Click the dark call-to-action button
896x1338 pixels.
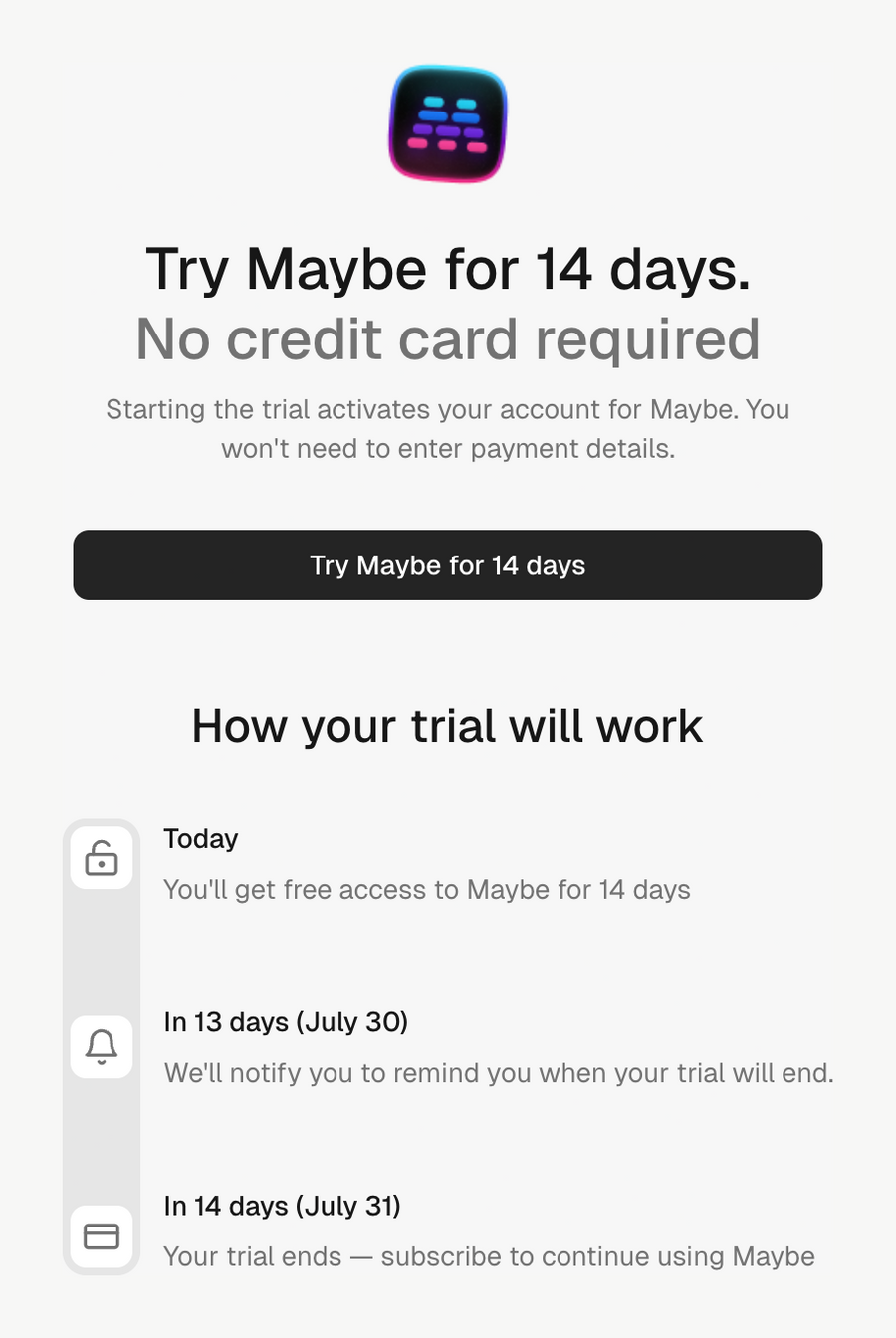point(448,565)
